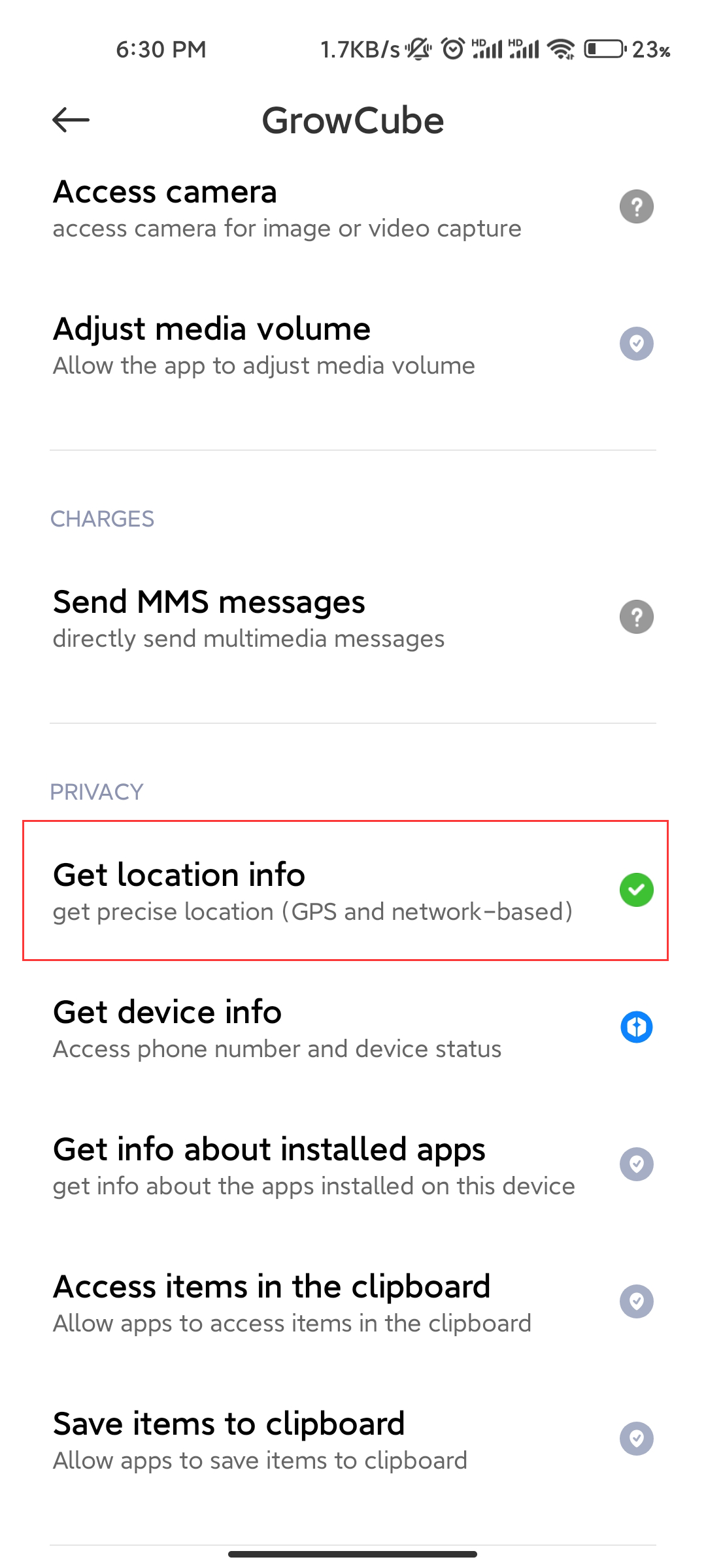
Task: Open the Access camera permission
Action: coord(353,208)
